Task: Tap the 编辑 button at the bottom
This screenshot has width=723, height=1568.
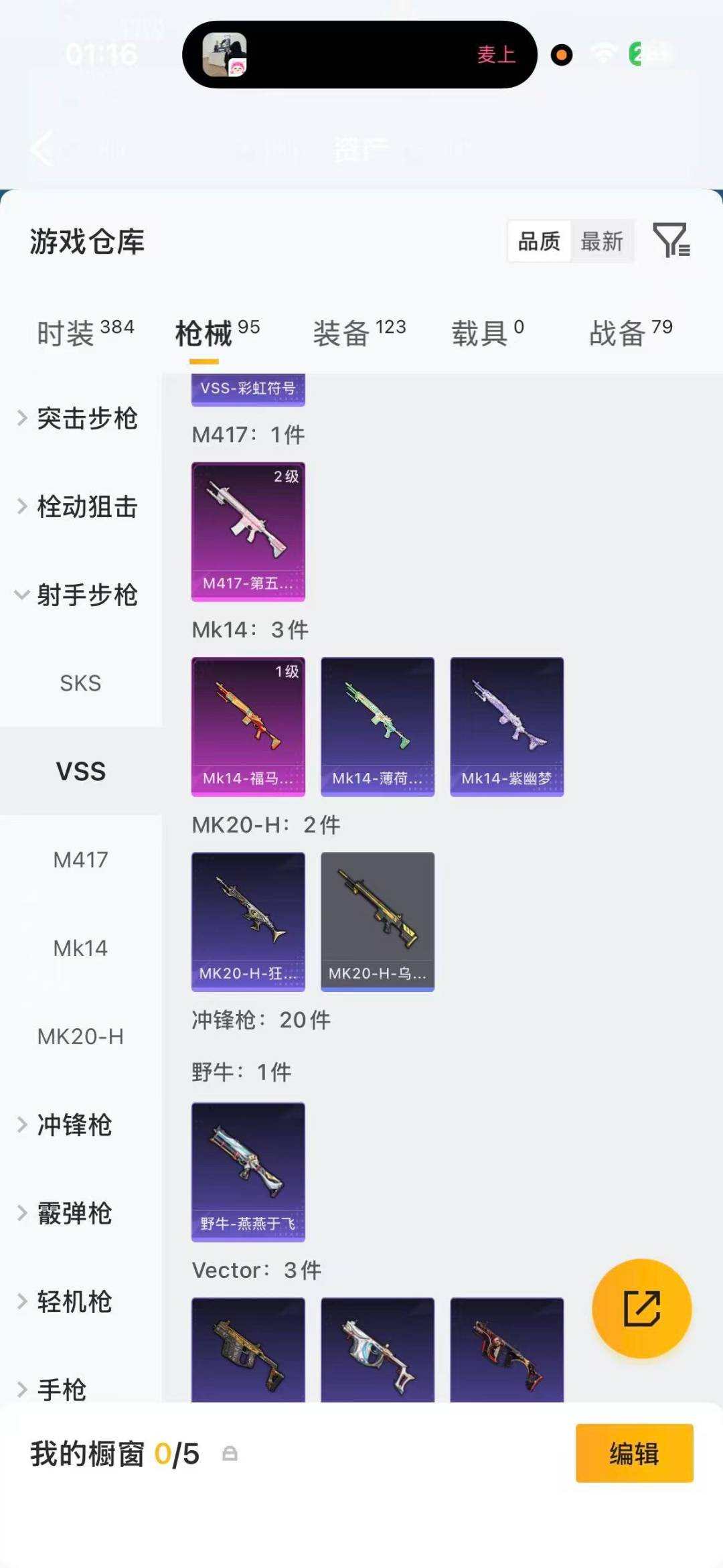Action: (x=633, y=1453)
